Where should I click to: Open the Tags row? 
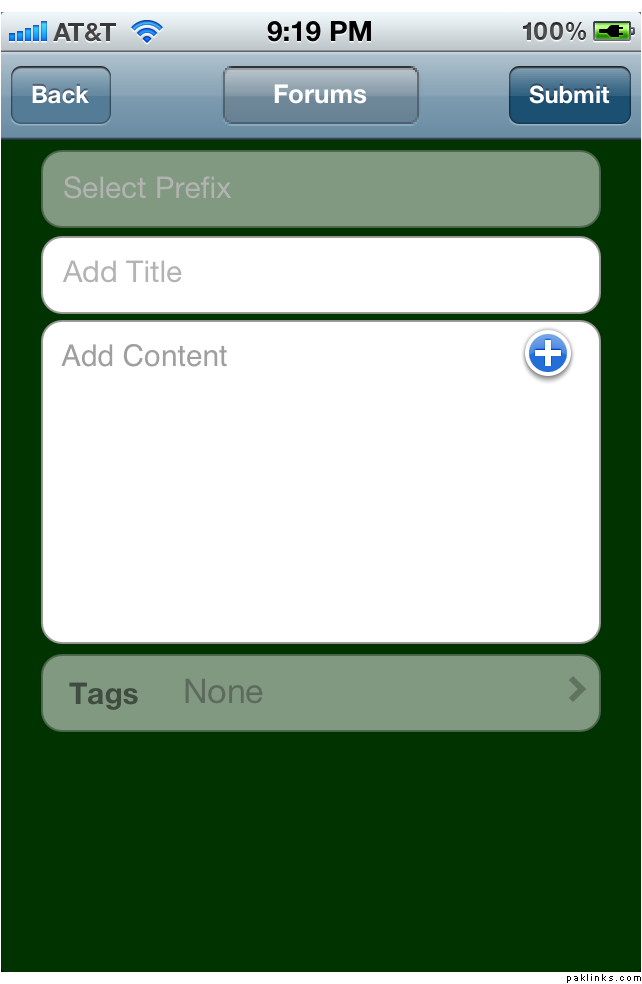coord(320,693)
